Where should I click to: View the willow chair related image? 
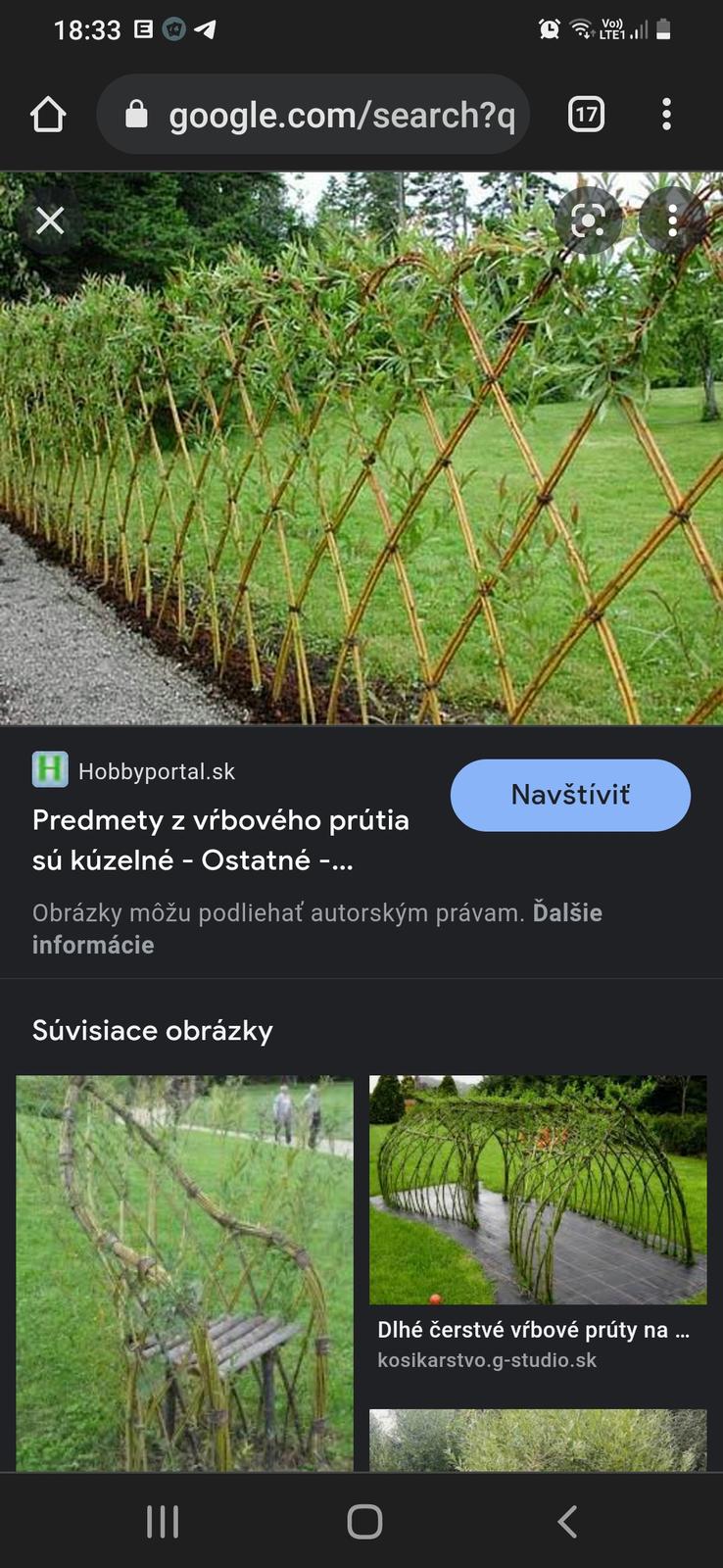click(x=184, y=1272)
